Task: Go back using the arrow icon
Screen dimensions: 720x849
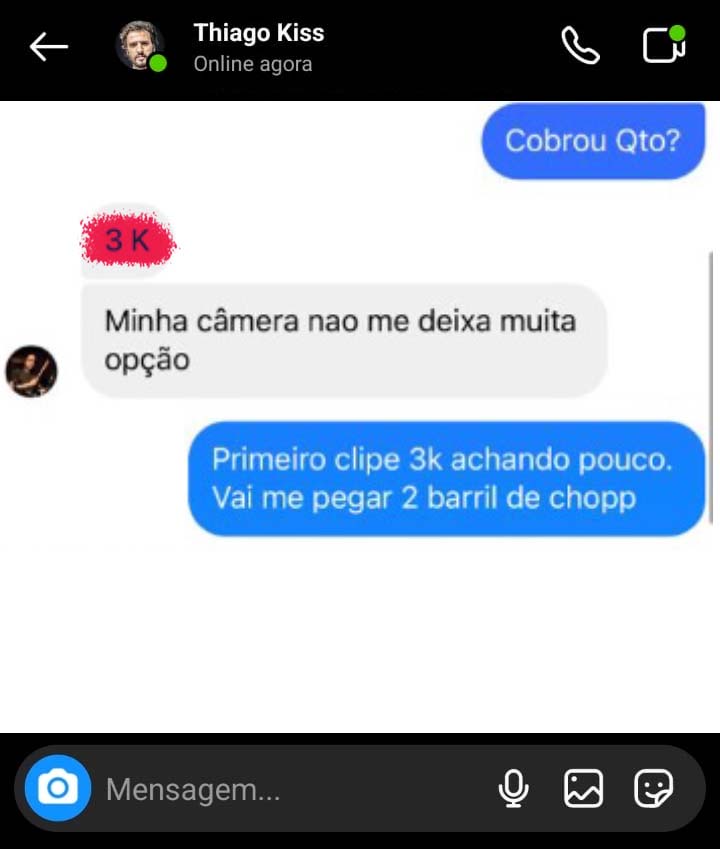Action: [x=49, y=47]
